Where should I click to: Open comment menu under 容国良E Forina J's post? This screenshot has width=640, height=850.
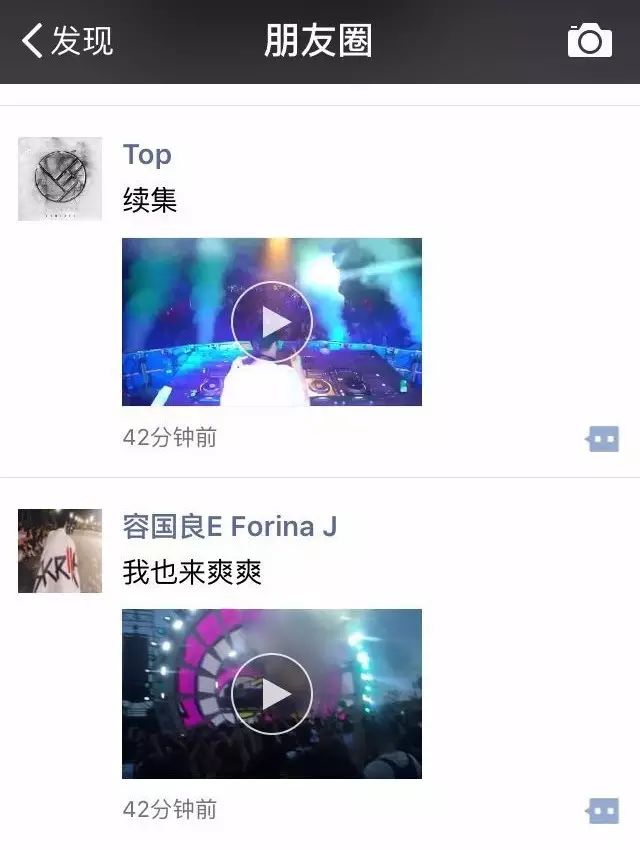click(x=603, y=811)
